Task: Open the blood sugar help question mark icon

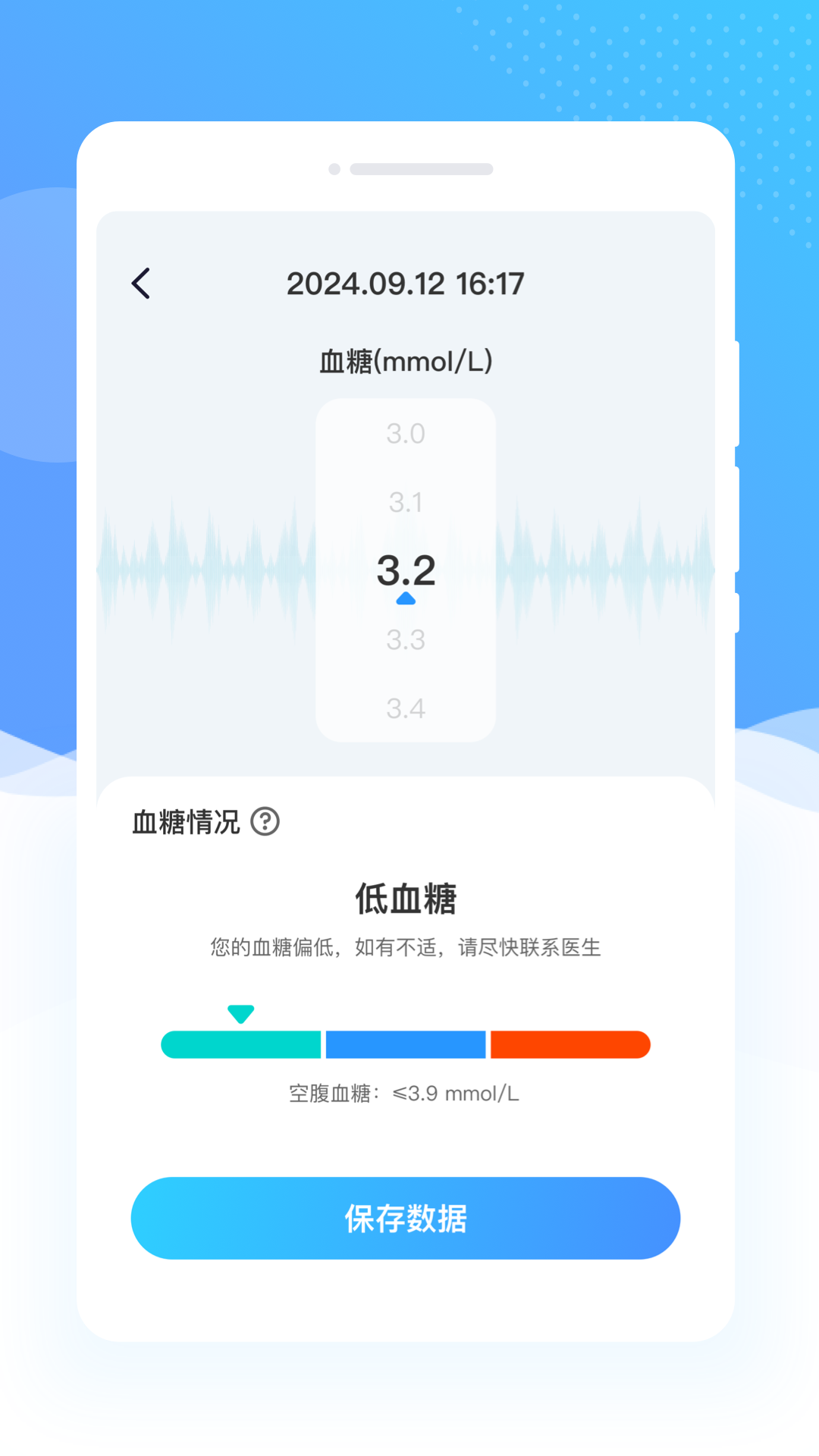Action: [x=265, y=822]
